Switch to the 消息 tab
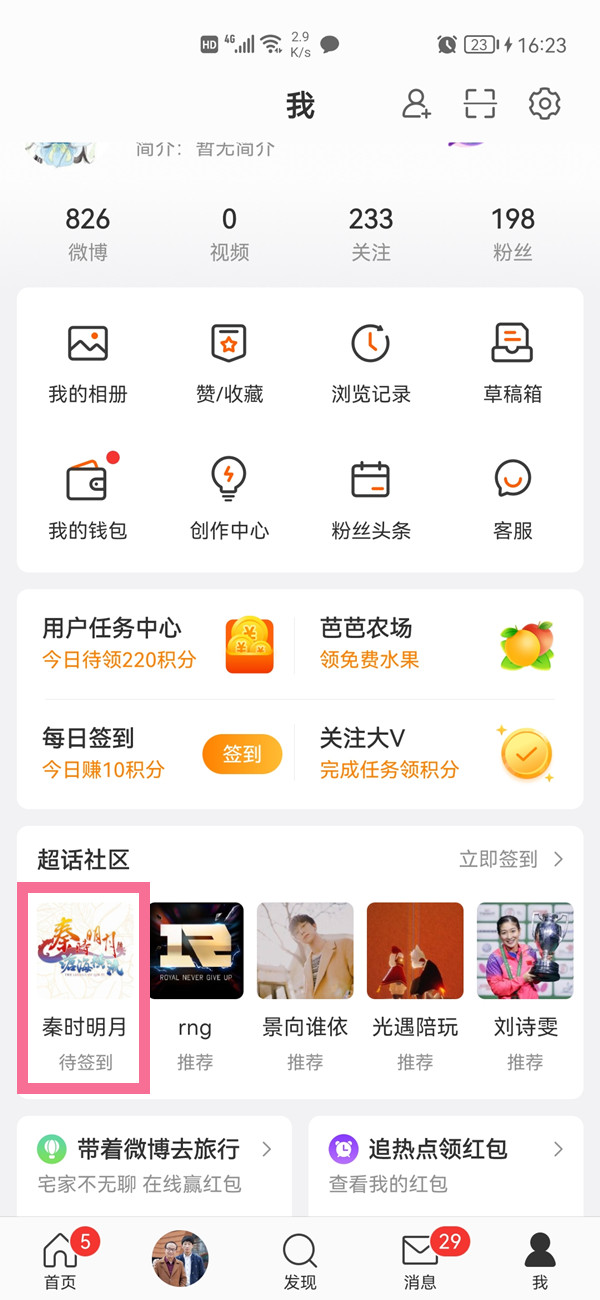Image resolution: width=600 pixels, height=1300 pixels. click(421, 1260)
